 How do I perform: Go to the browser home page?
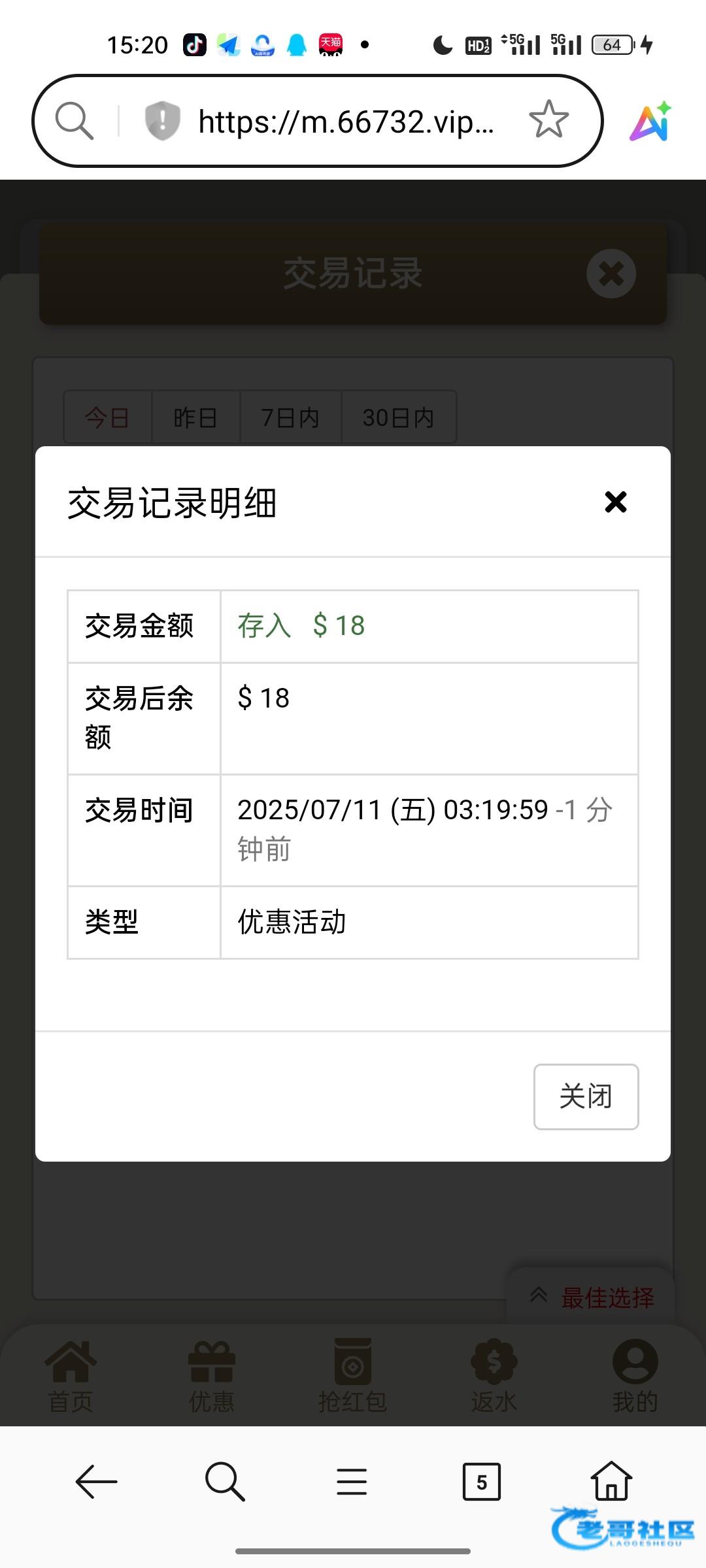[x=611, y=1480]
